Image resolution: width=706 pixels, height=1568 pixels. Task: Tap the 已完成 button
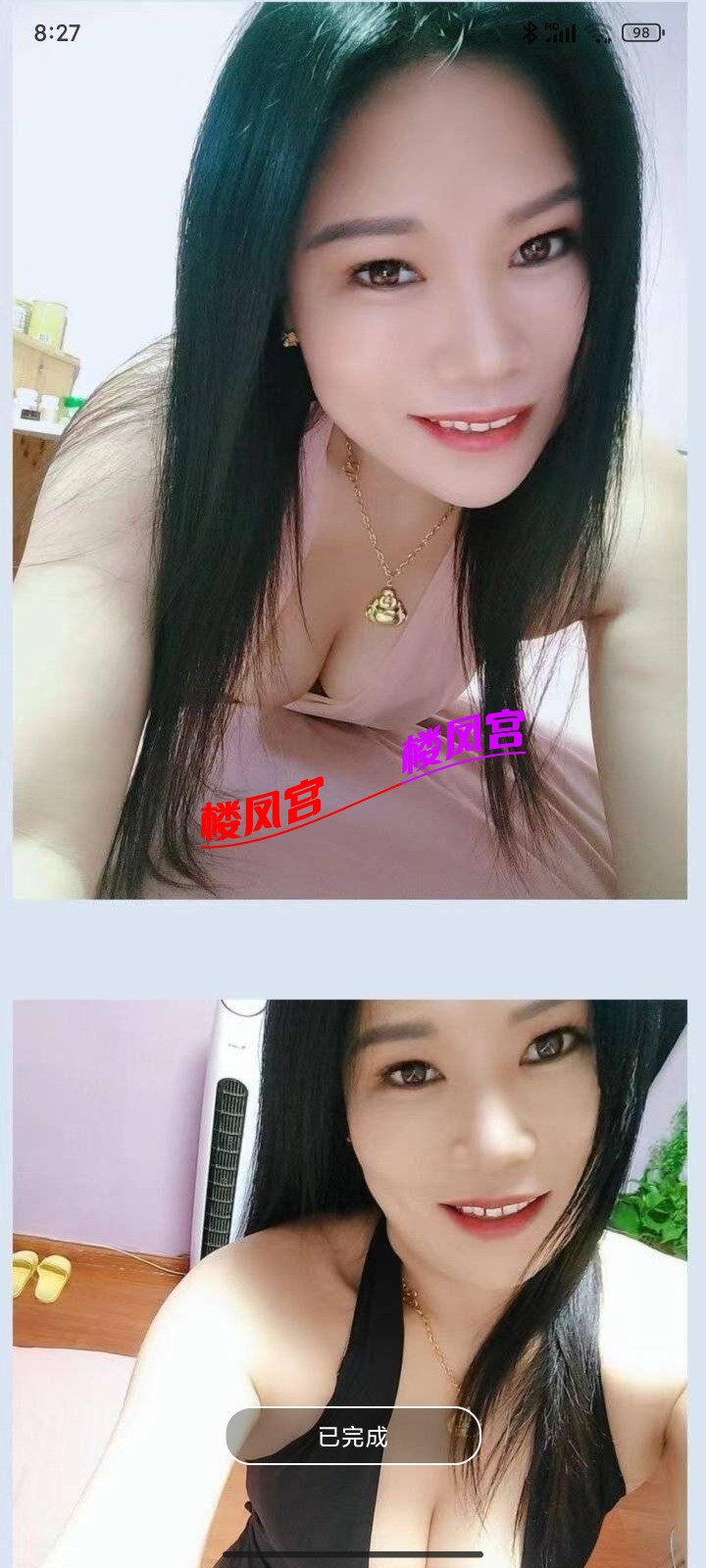[353, 1437]
